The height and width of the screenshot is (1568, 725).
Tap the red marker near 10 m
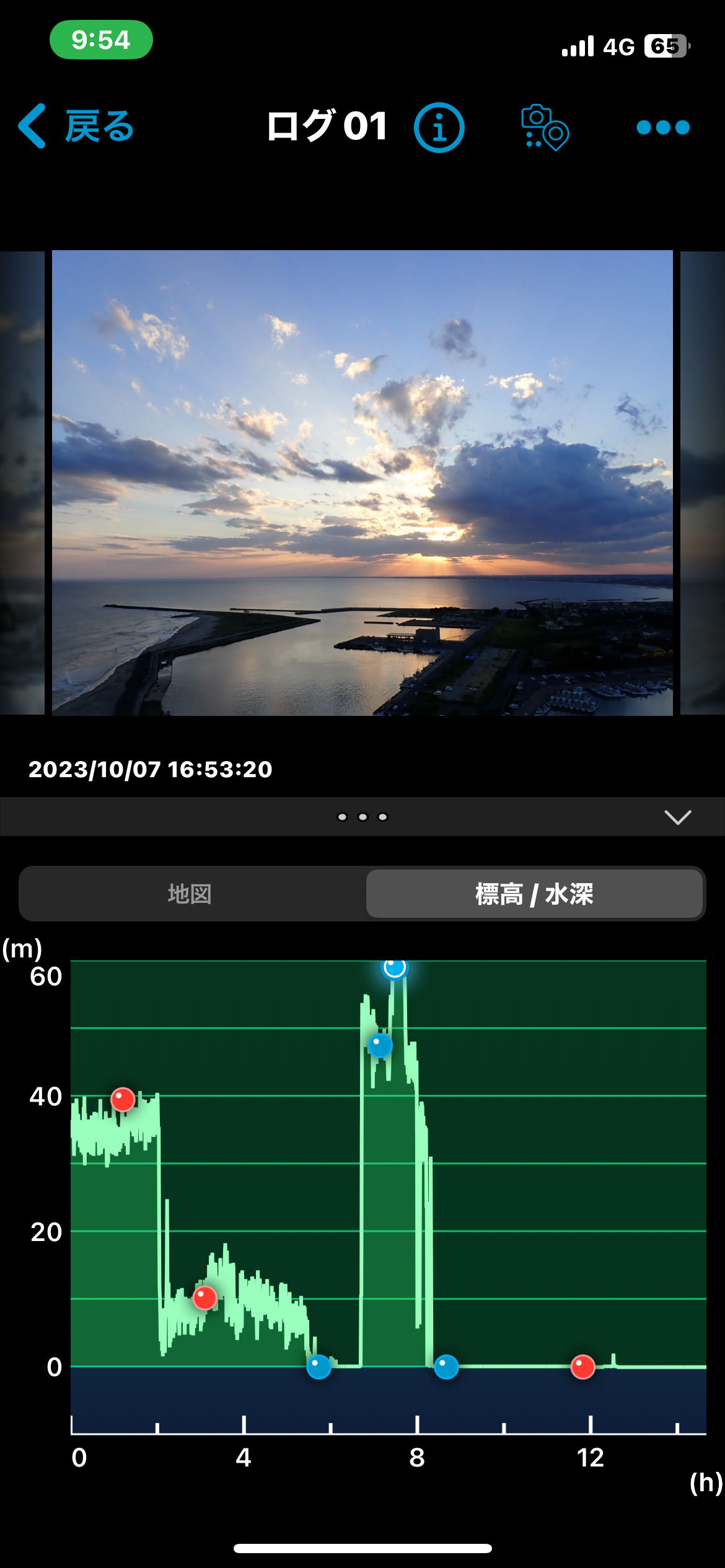click(204, 1297)
